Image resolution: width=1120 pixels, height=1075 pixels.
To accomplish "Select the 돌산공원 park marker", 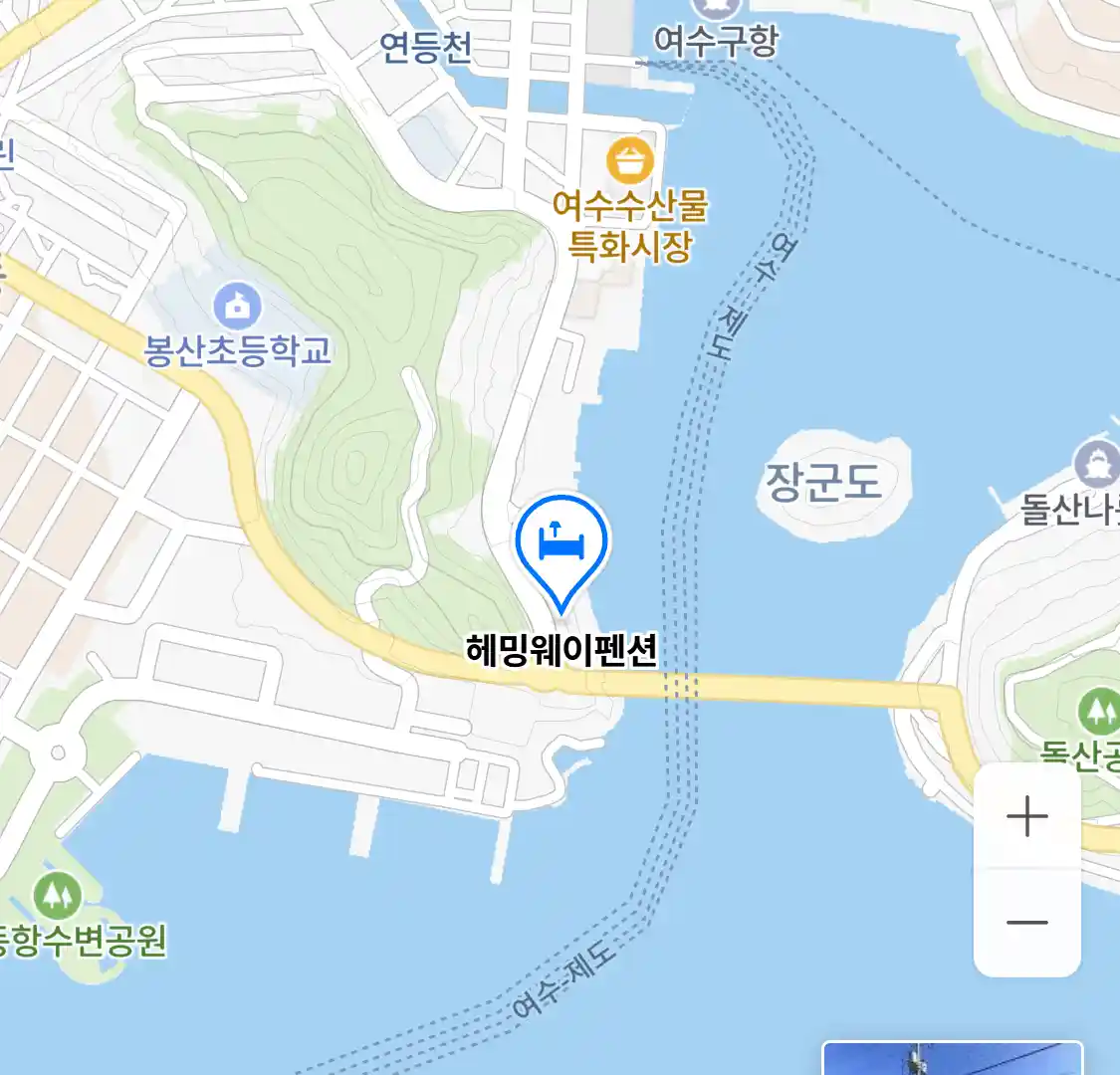I will click(1097, 711).
